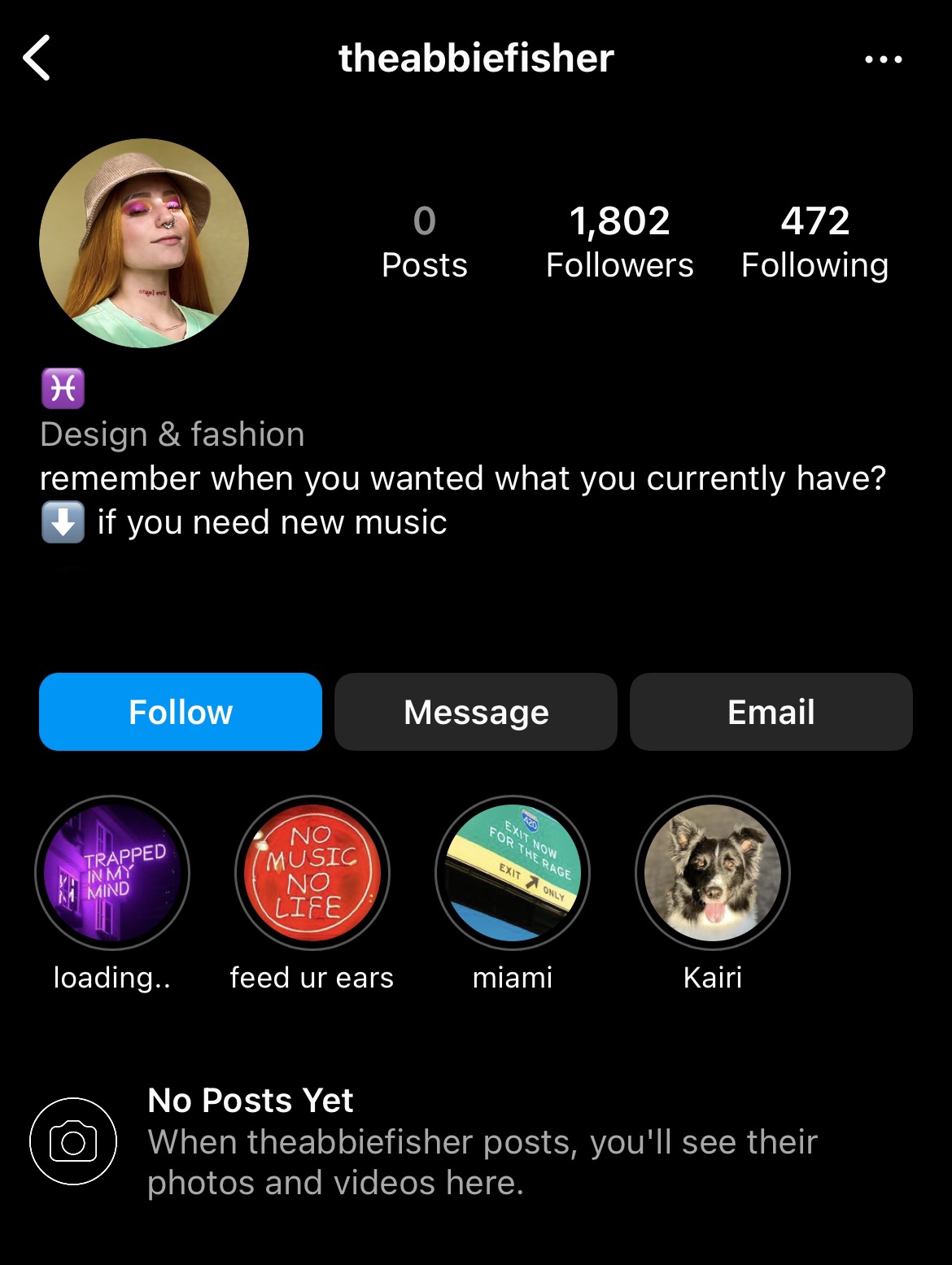The width and height of the screenshot is (952, 1265).
Task: Follow theabbiefisher
Action: coord(181,712)
